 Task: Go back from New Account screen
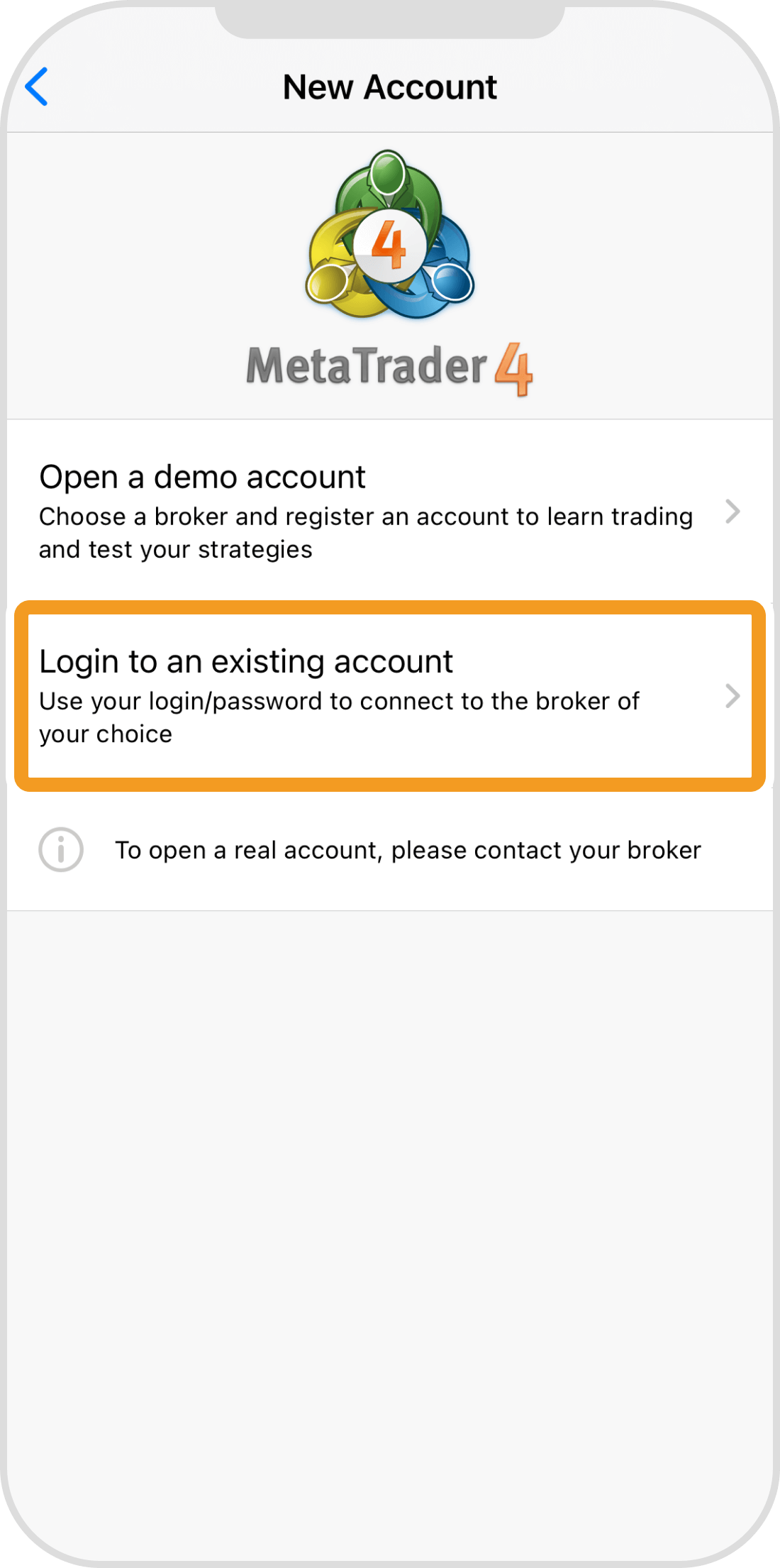tap(37, 87)
